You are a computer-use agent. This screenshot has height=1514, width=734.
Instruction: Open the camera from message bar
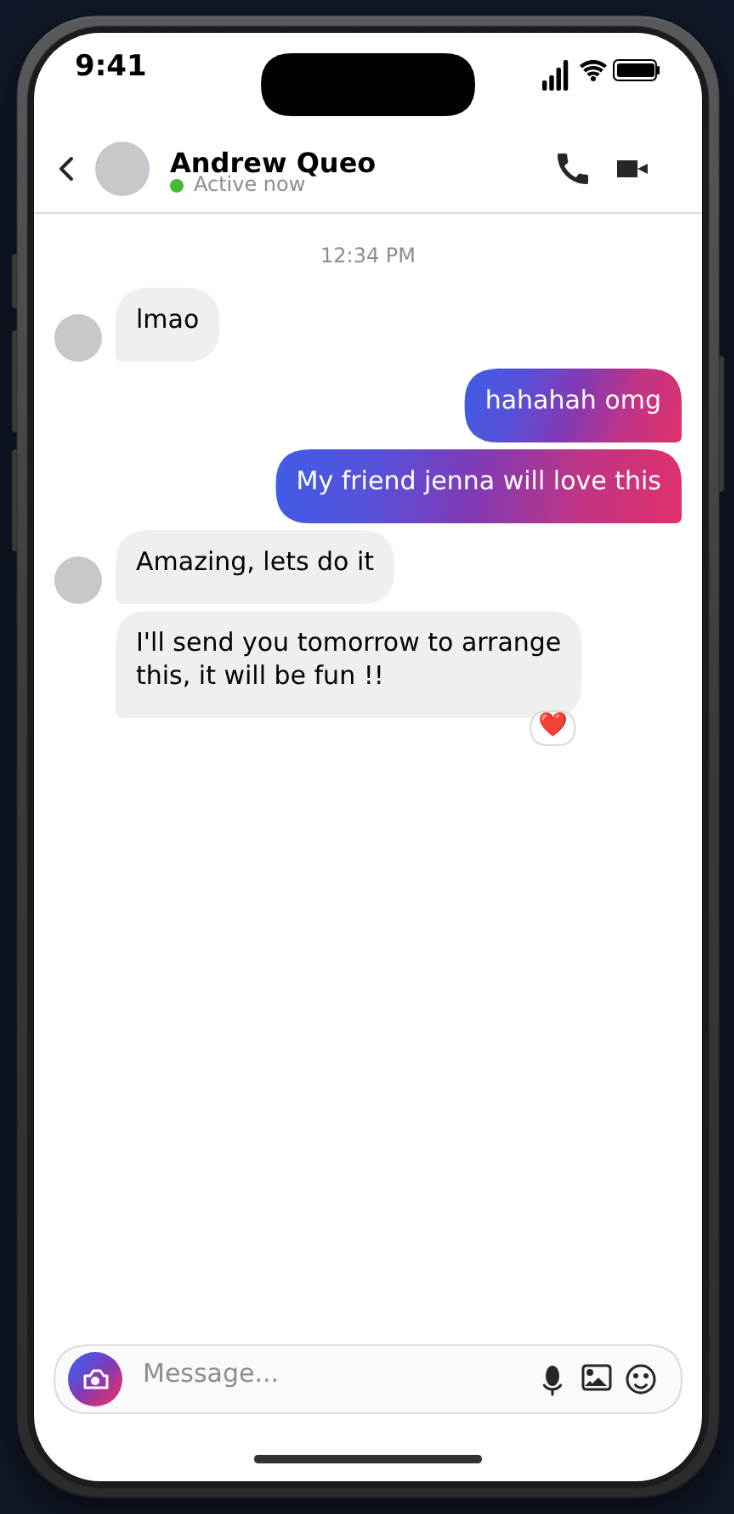coord(95,1379)
